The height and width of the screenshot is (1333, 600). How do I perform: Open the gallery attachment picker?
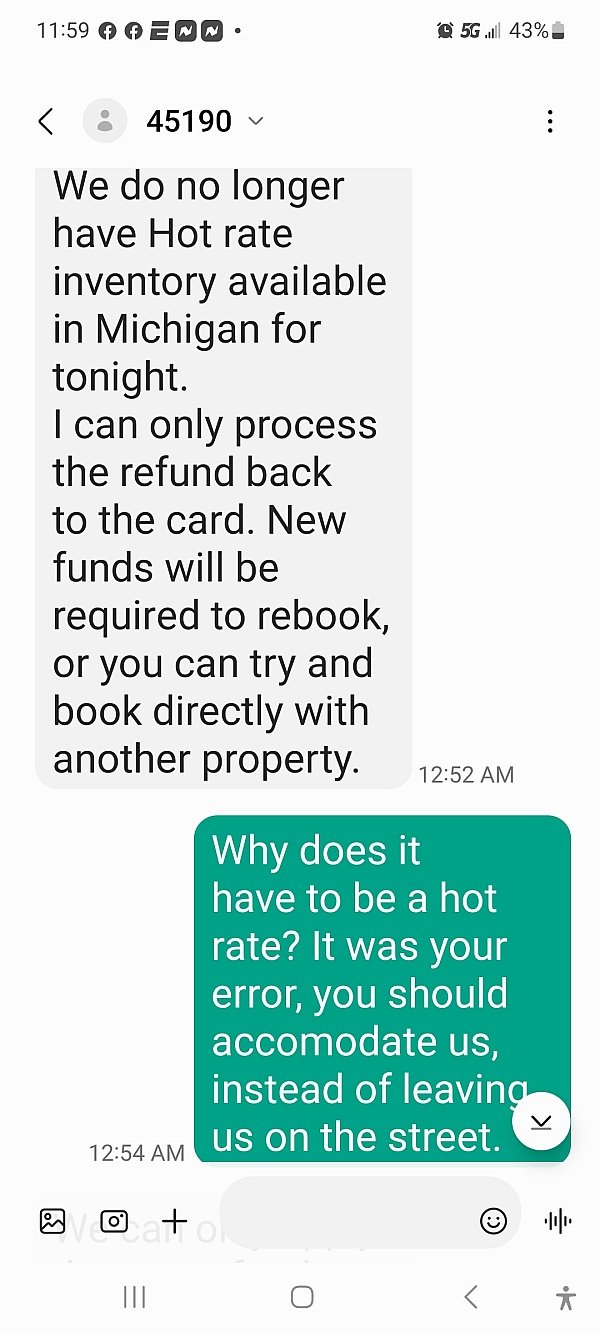click(52, 1220)
